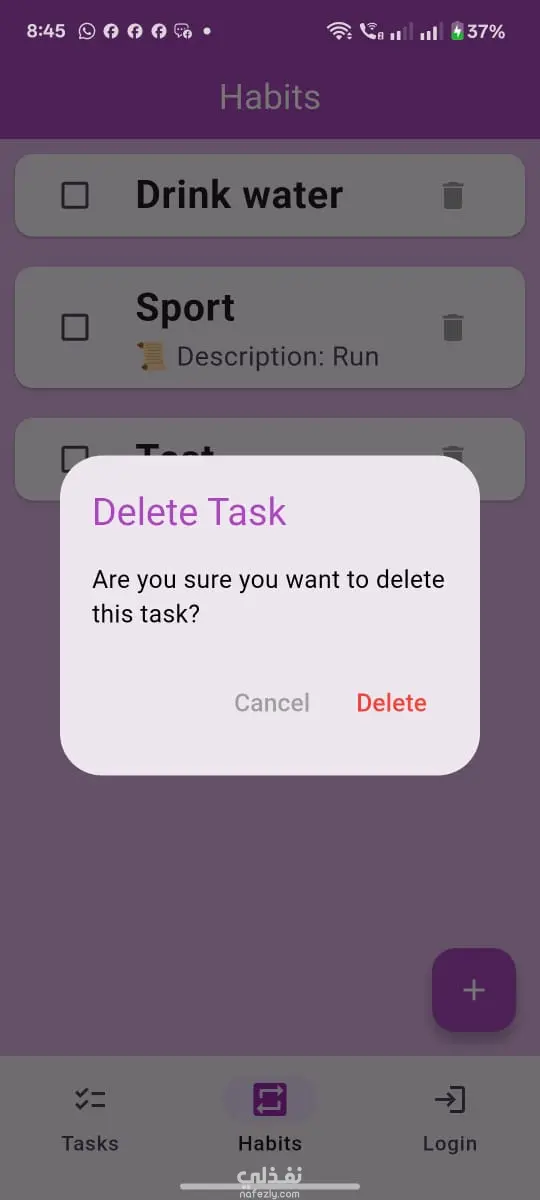
Task: Open the Login tab
Action: pyautogui.click(x=450, y=1119)
